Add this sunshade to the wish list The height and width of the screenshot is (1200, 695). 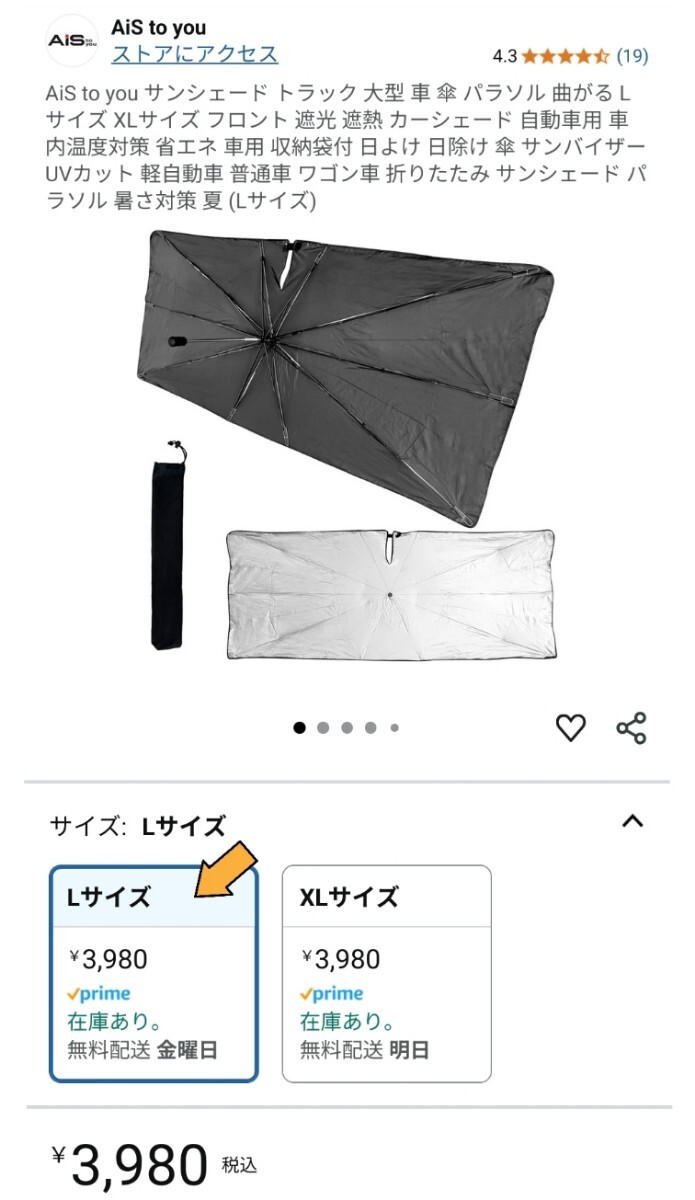coord(570,728)
